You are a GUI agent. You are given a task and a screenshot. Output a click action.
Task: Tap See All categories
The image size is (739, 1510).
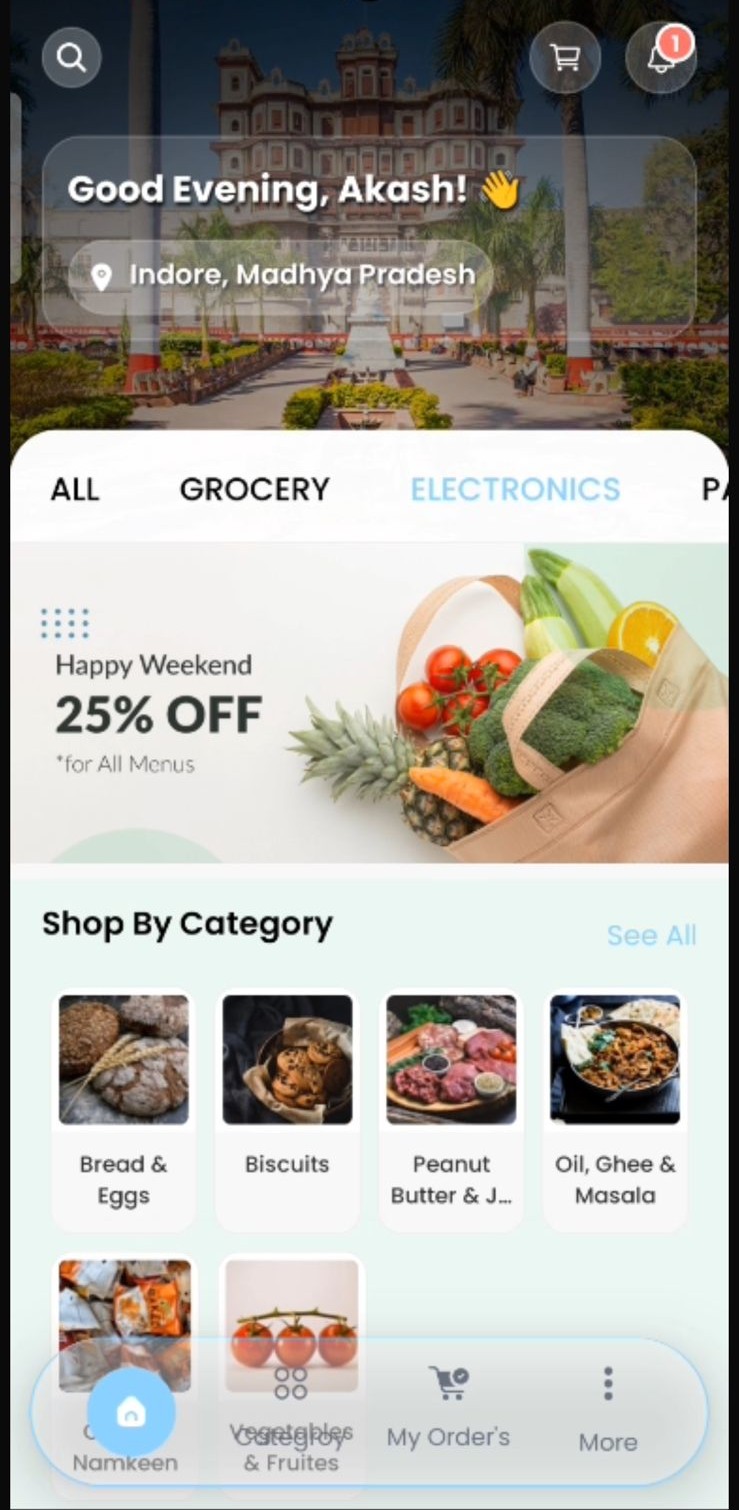651,935
